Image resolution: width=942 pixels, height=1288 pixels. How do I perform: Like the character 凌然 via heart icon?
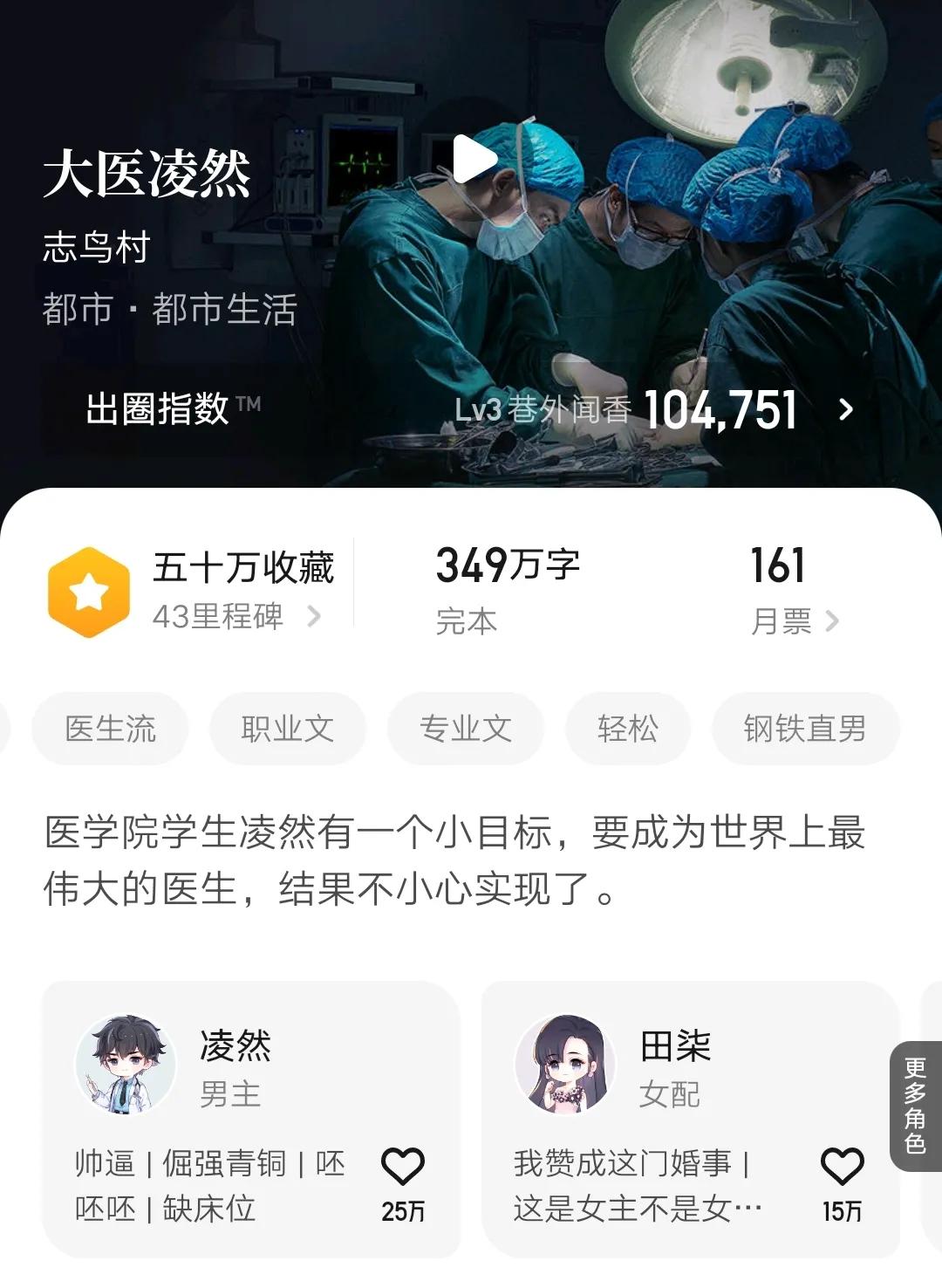[401, 1164]
